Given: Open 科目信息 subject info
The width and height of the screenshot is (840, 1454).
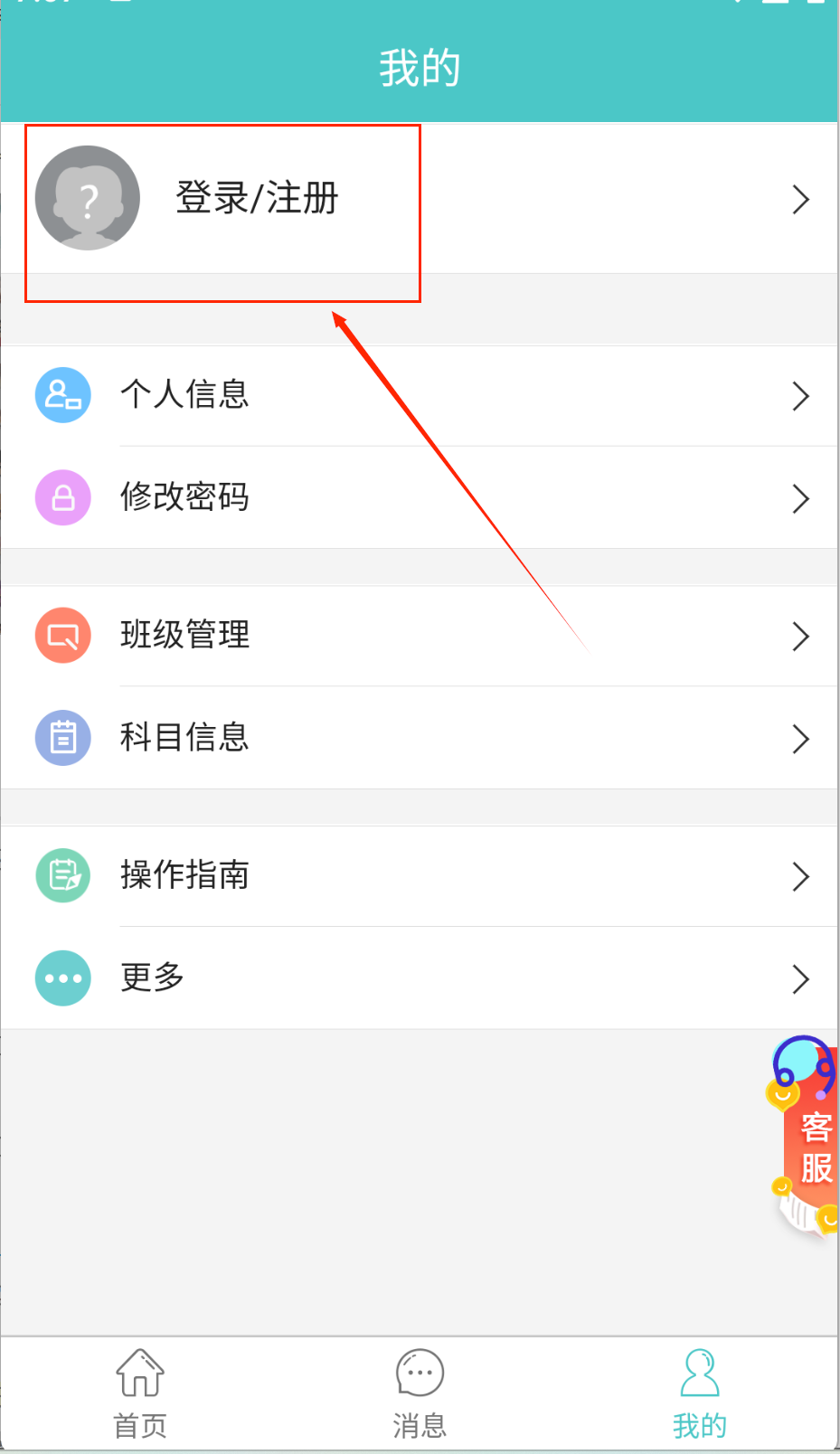Looking at the screenshot, I should coord(184,738).
